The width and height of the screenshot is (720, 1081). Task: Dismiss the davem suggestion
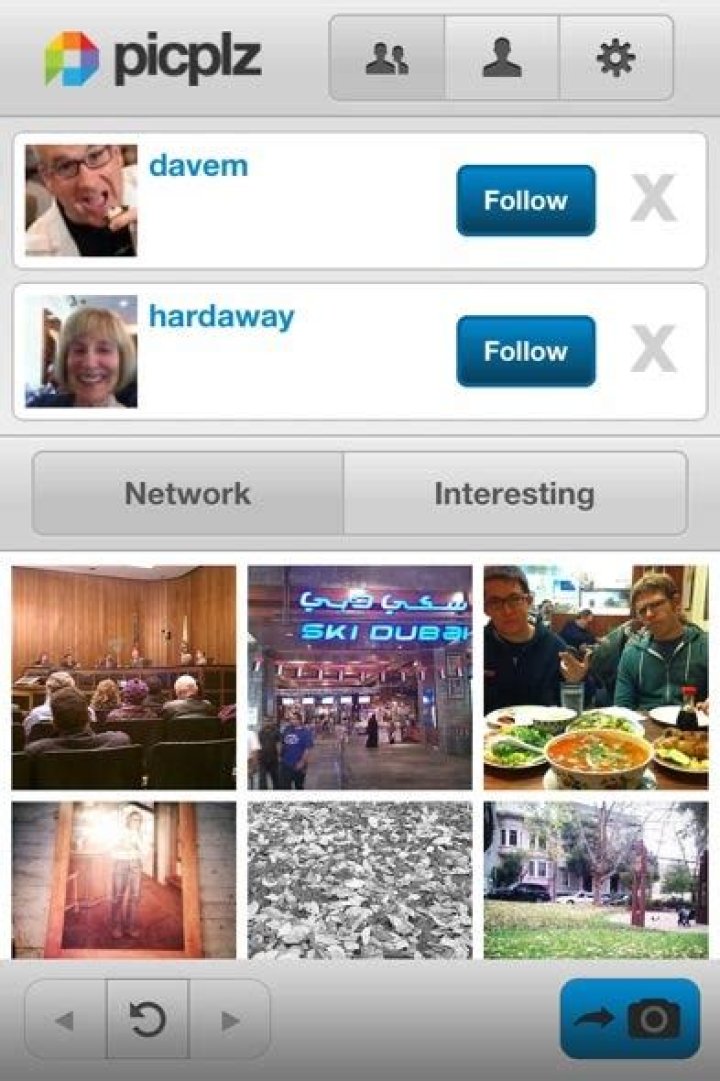pos(653,200)
